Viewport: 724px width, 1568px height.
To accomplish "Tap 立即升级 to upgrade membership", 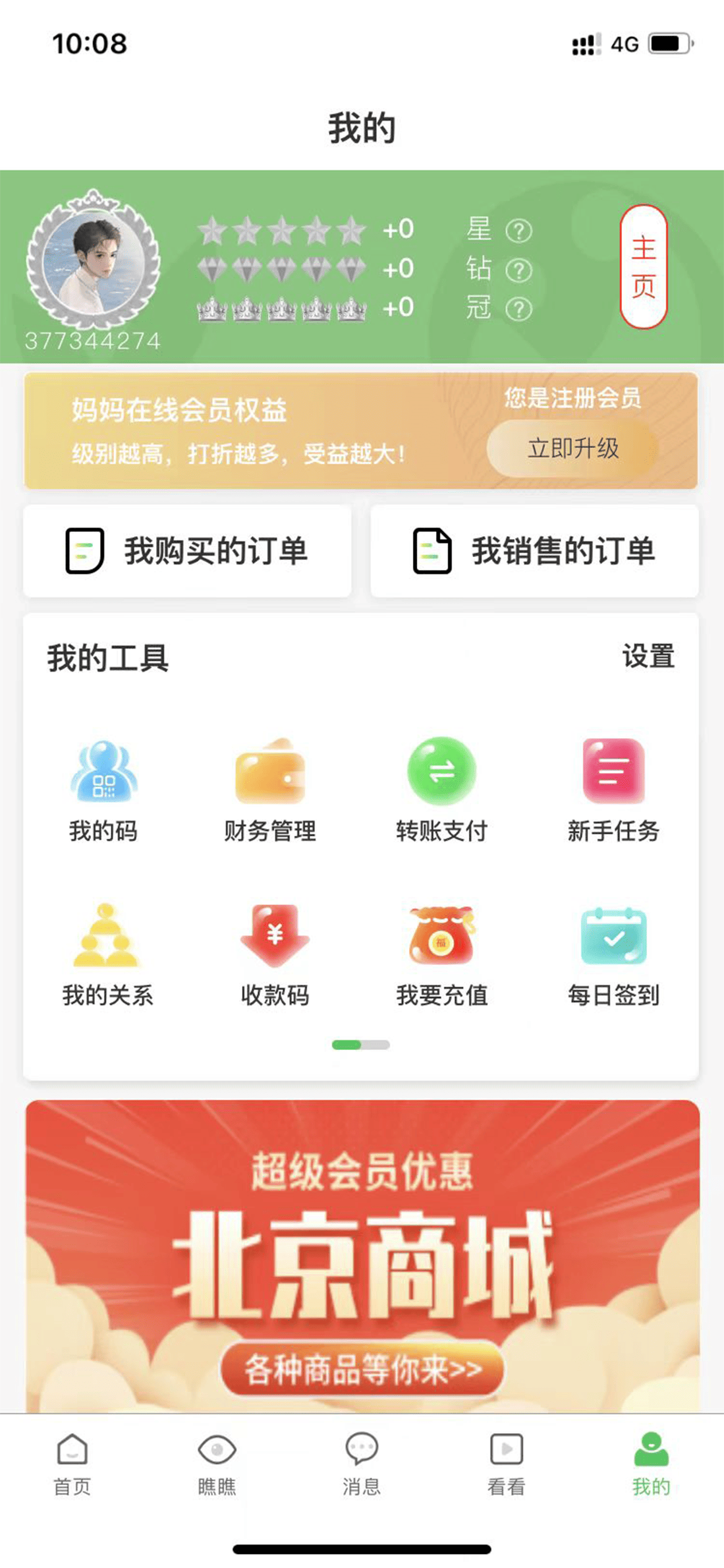I will [x=575, y=450].
